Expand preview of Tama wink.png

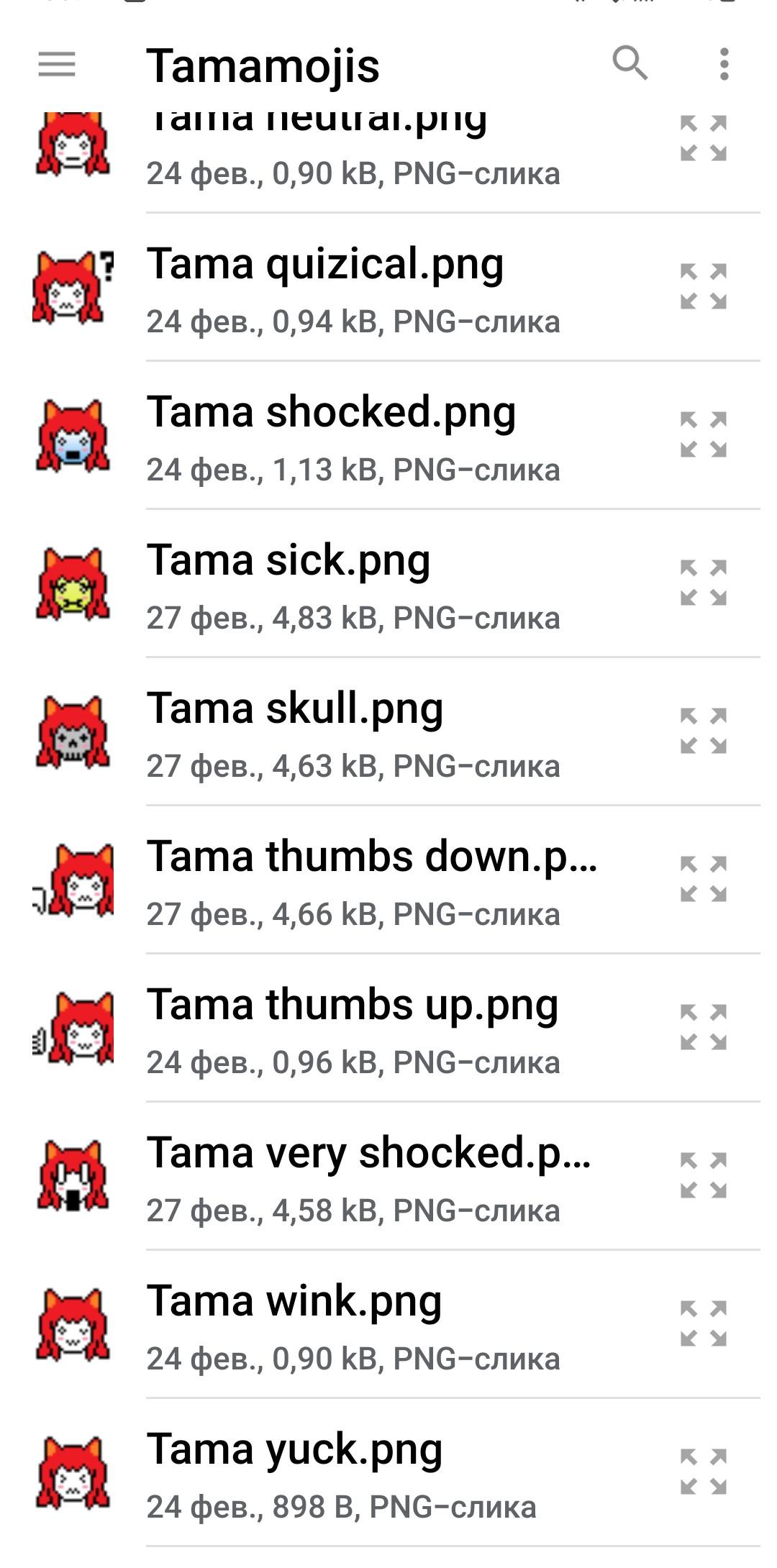click(x=704, y=1323)
